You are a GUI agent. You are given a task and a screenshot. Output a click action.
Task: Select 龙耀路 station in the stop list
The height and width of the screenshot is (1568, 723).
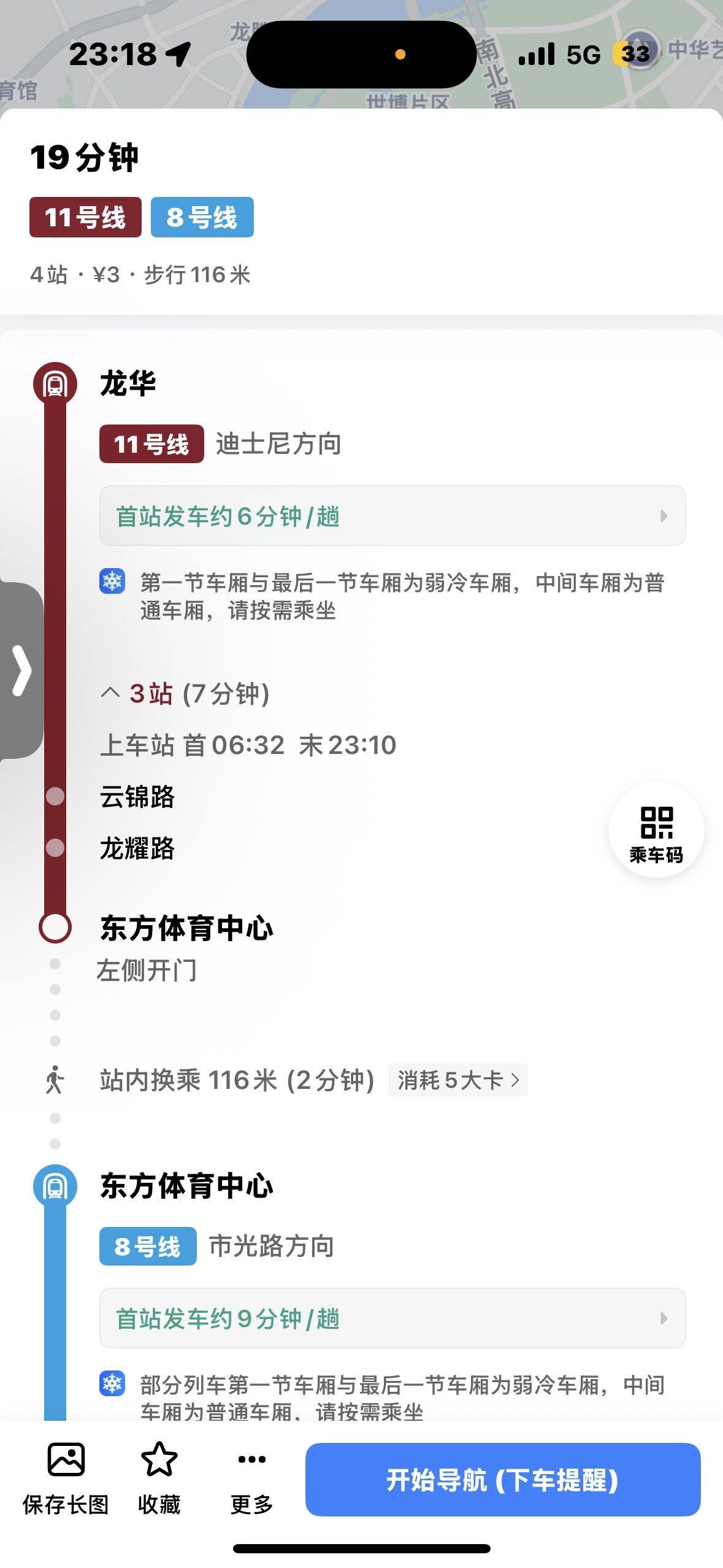[137, 848]
